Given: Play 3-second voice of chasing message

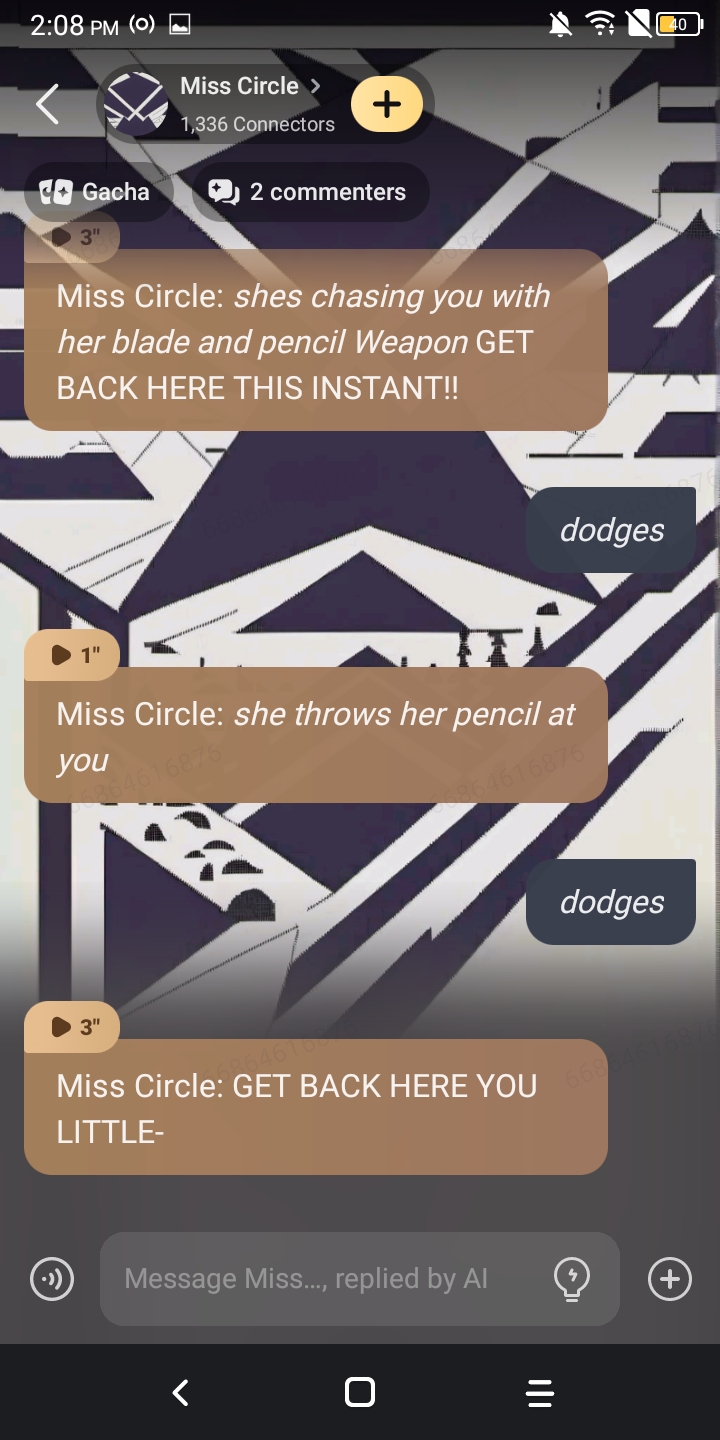Looking at the screenshot, I should click(74, 237).
